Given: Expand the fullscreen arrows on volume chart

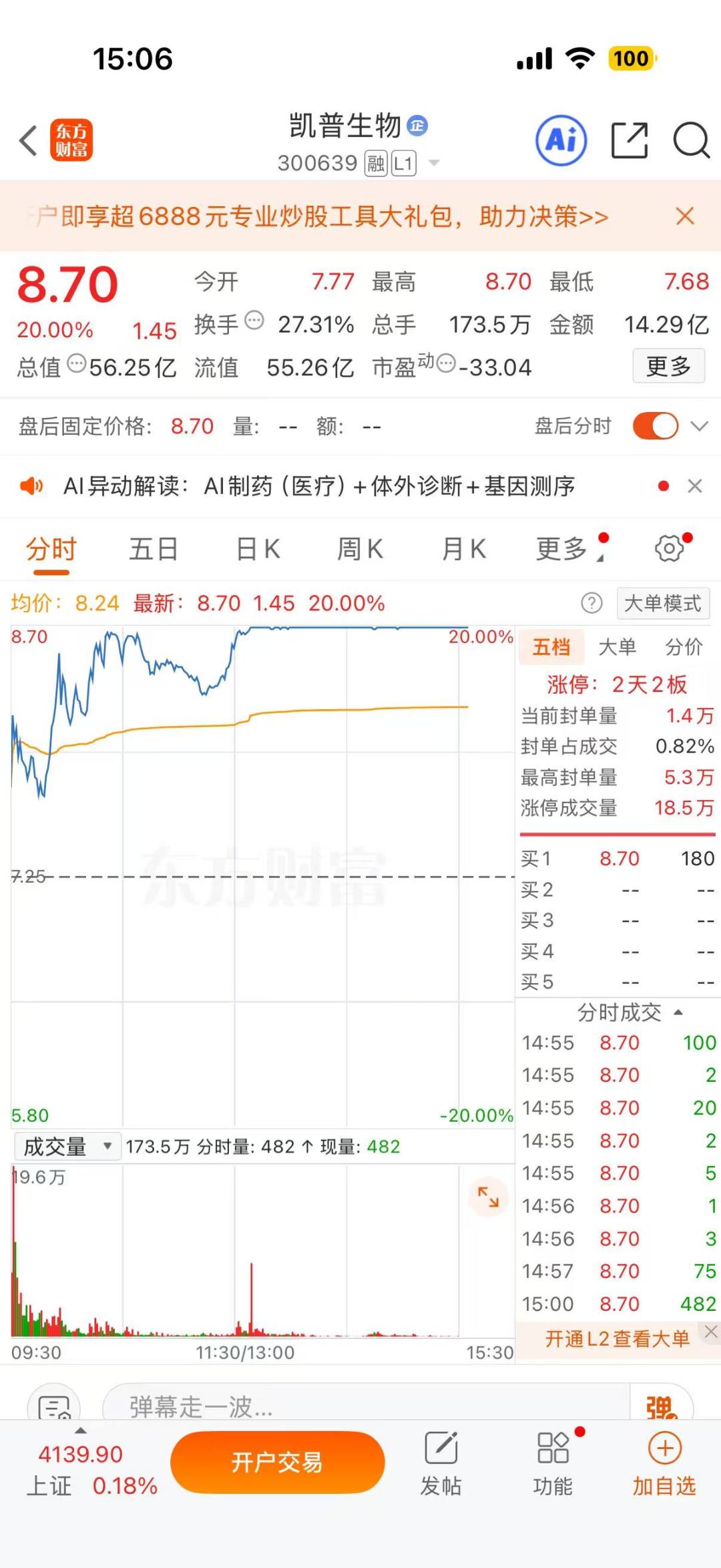Looking at the screenshot, I should tap(489, 1197).
